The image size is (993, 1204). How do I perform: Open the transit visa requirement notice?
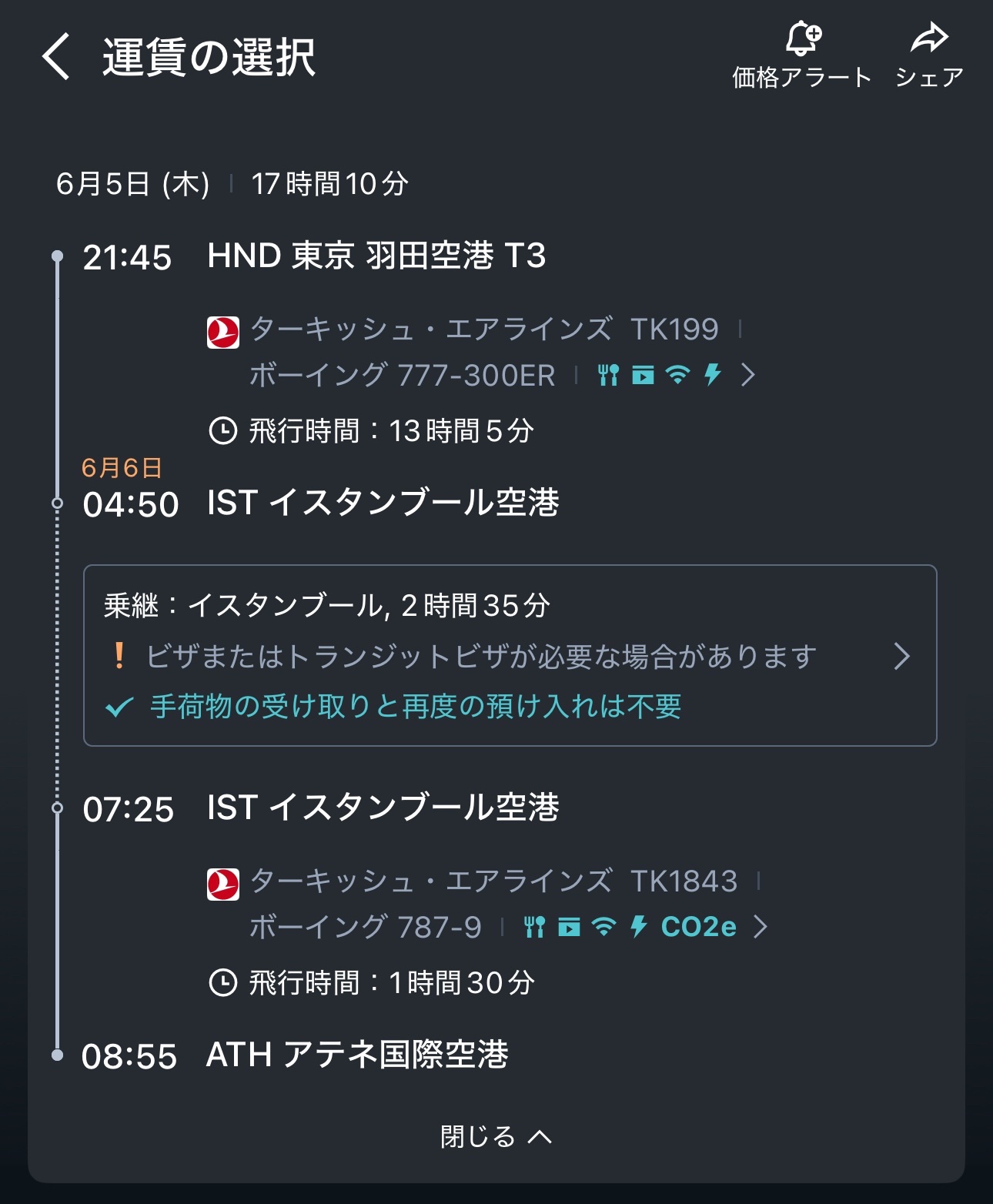pos(901,657)
